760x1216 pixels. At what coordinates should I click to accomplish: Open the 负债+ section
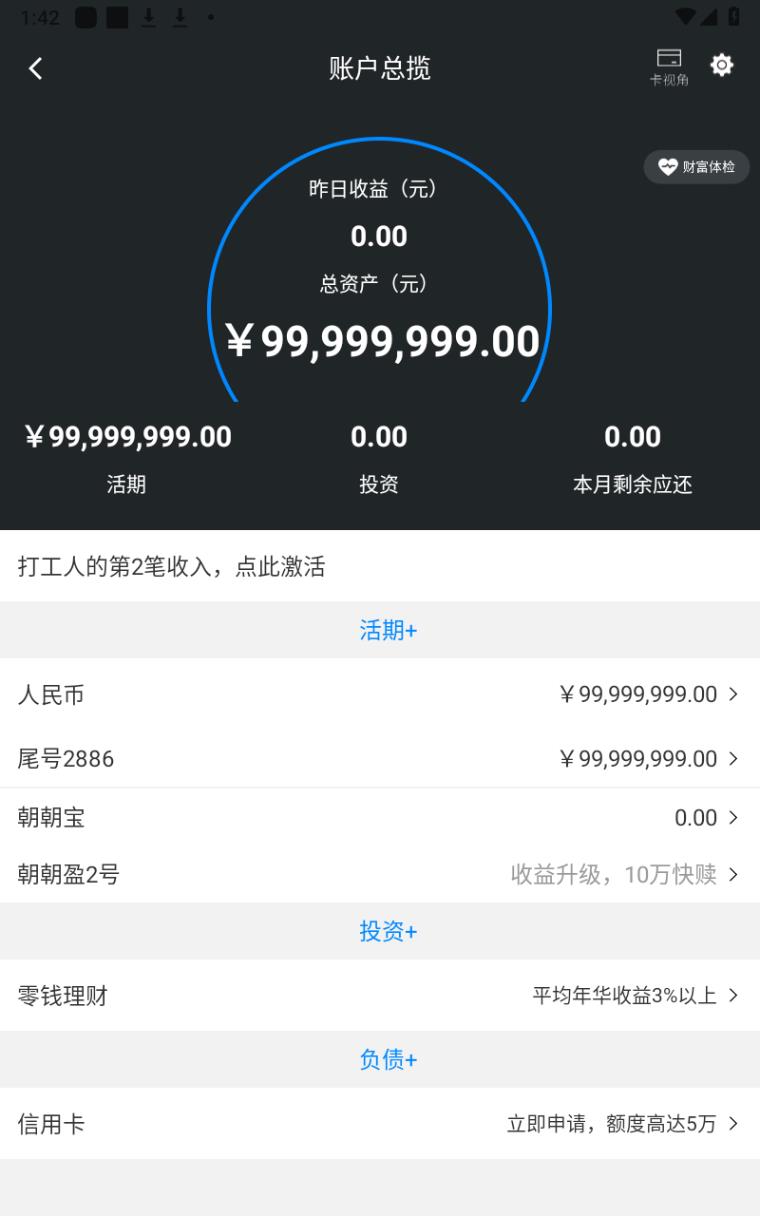pyautogui.click(x=388, y=1060)
